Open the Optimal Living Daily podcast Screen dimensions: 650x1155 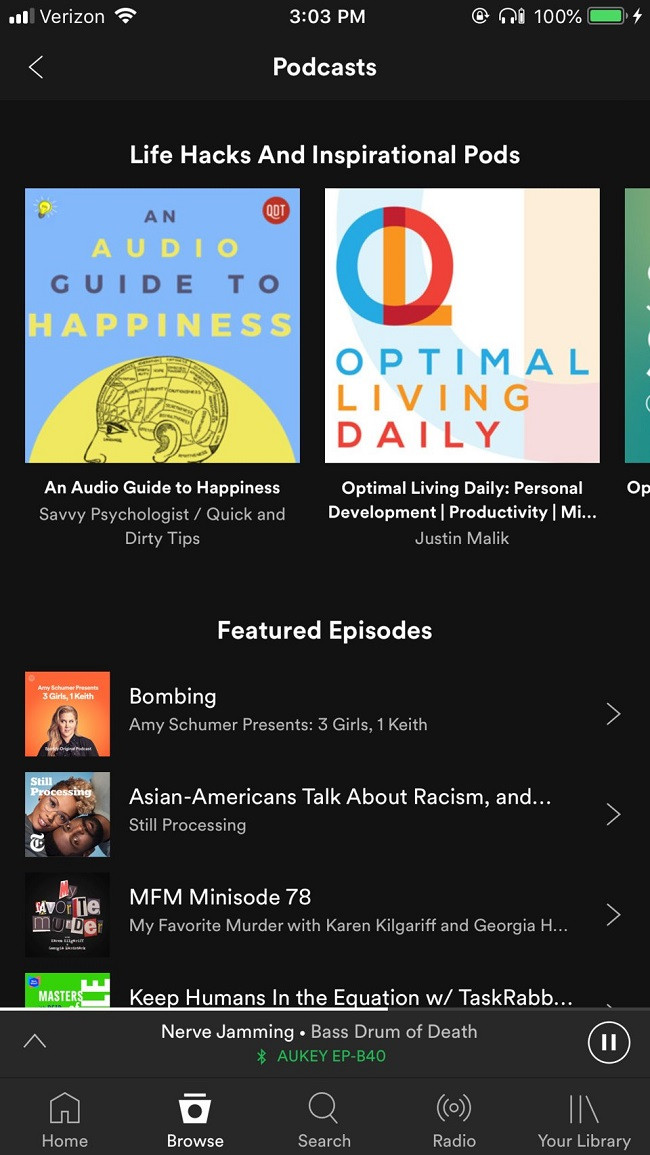(462, 326)
